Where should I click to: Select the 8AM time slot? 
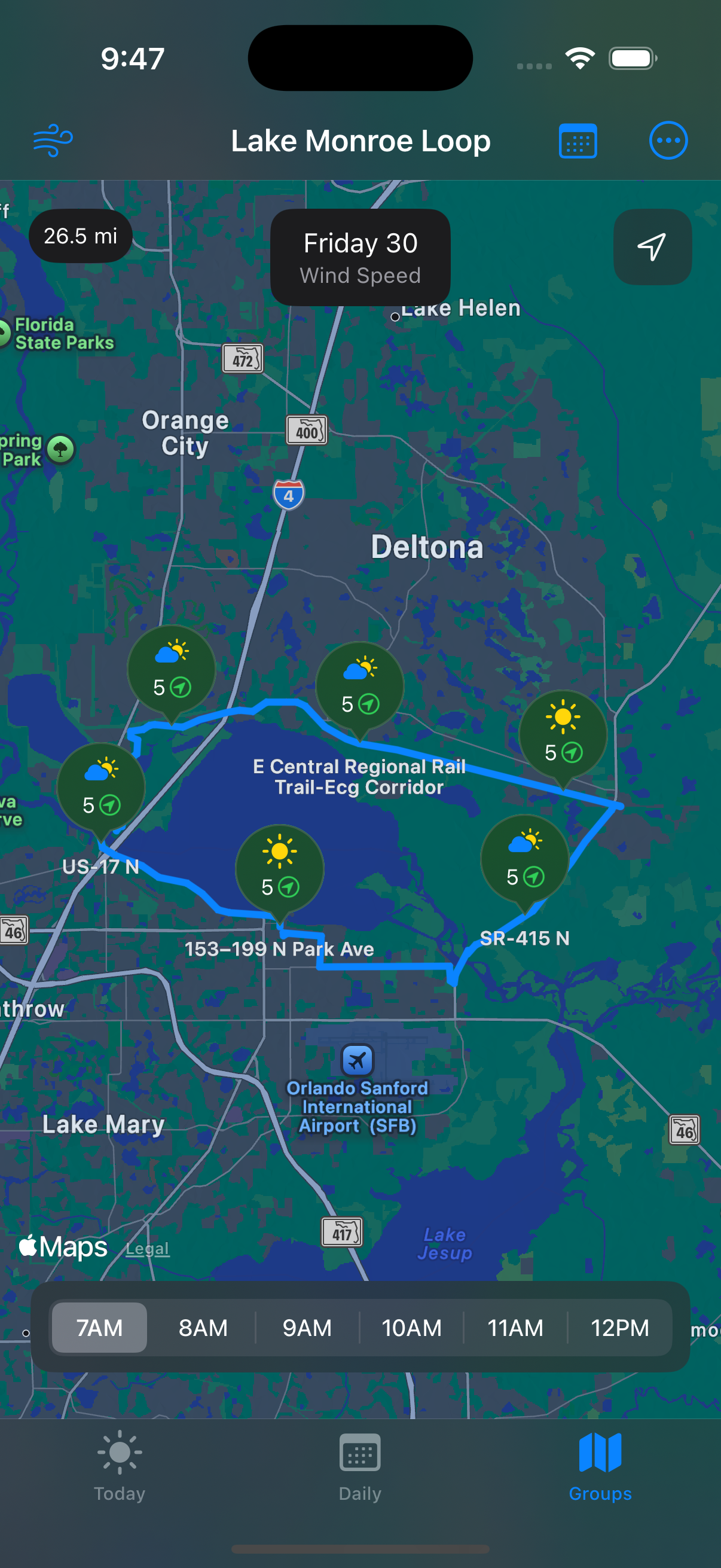pyautogui.click(x=203, y=1328)
